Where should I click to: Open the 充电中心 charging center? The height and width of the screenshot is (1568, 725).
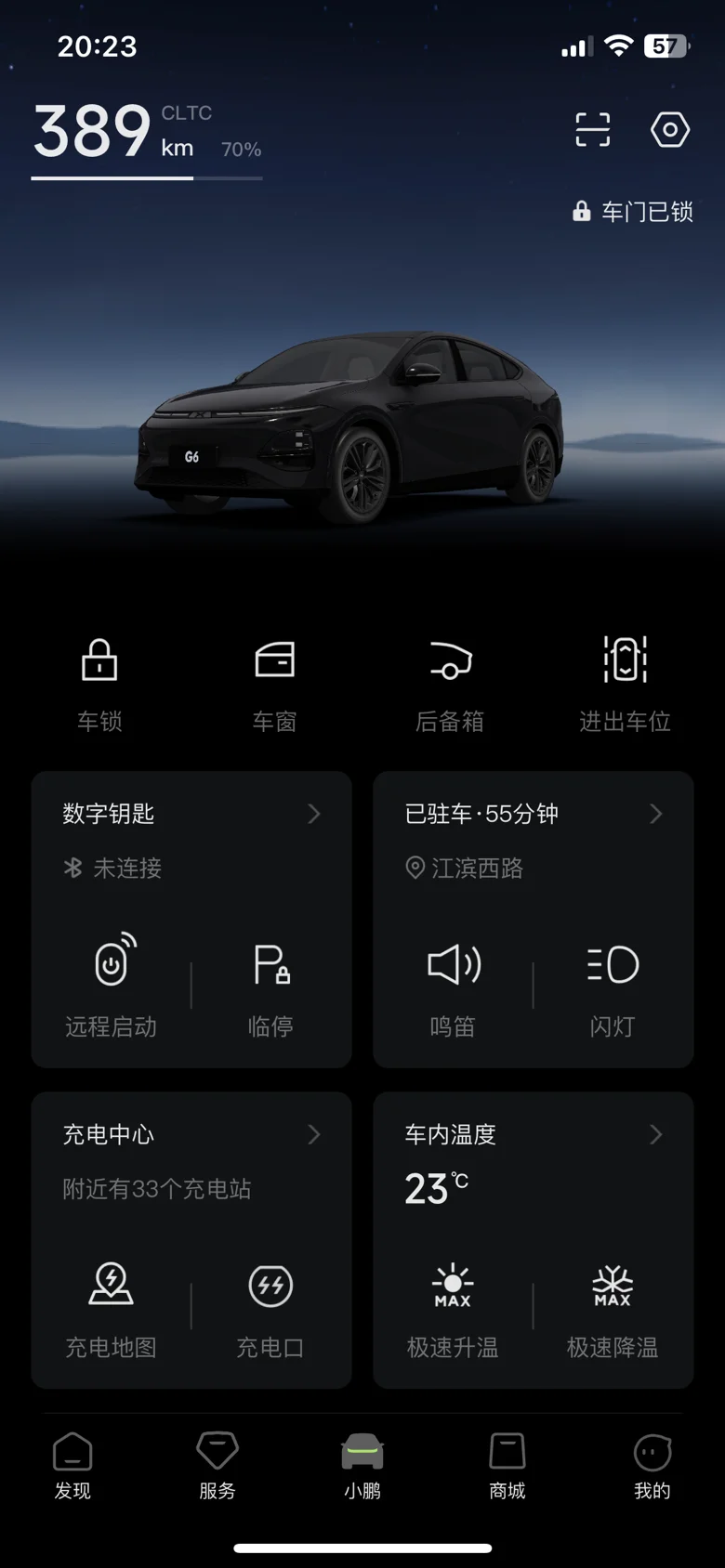pos(191,1135)
